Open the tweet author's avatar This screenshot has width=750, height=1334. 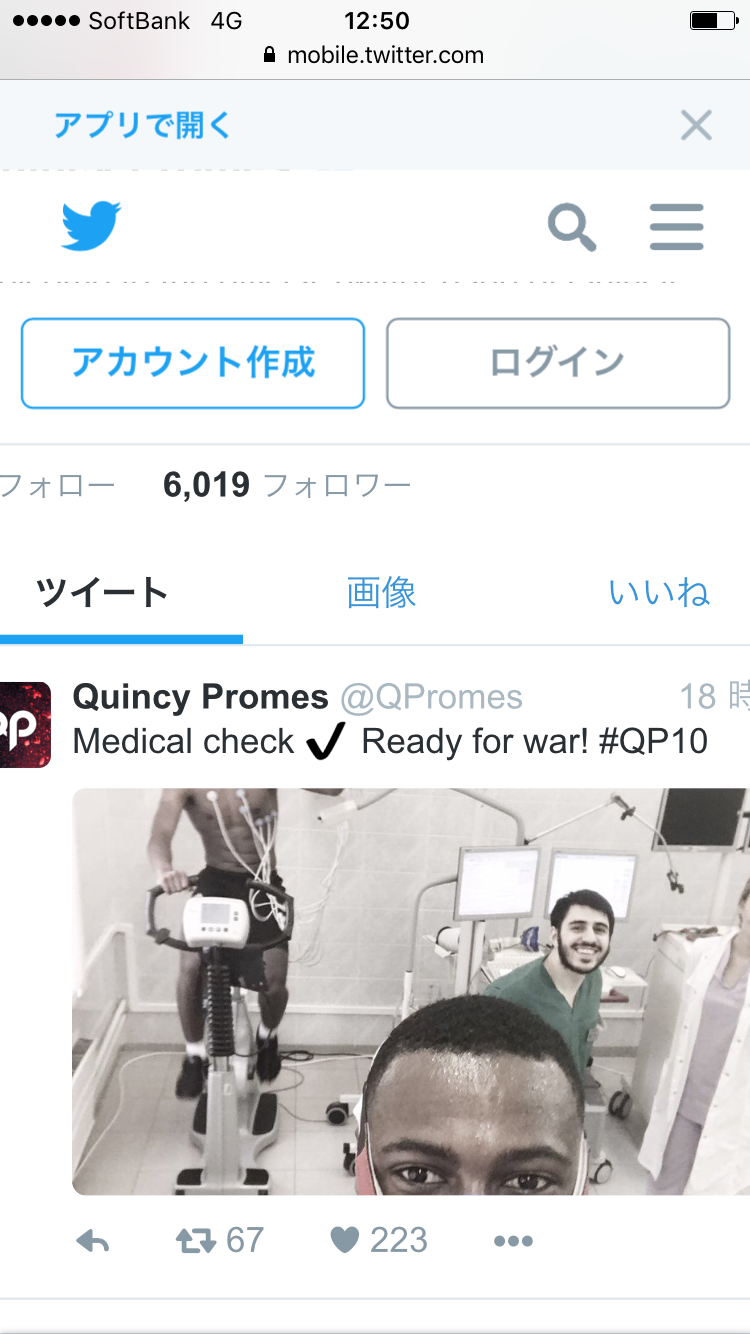[x=25, y=725]
